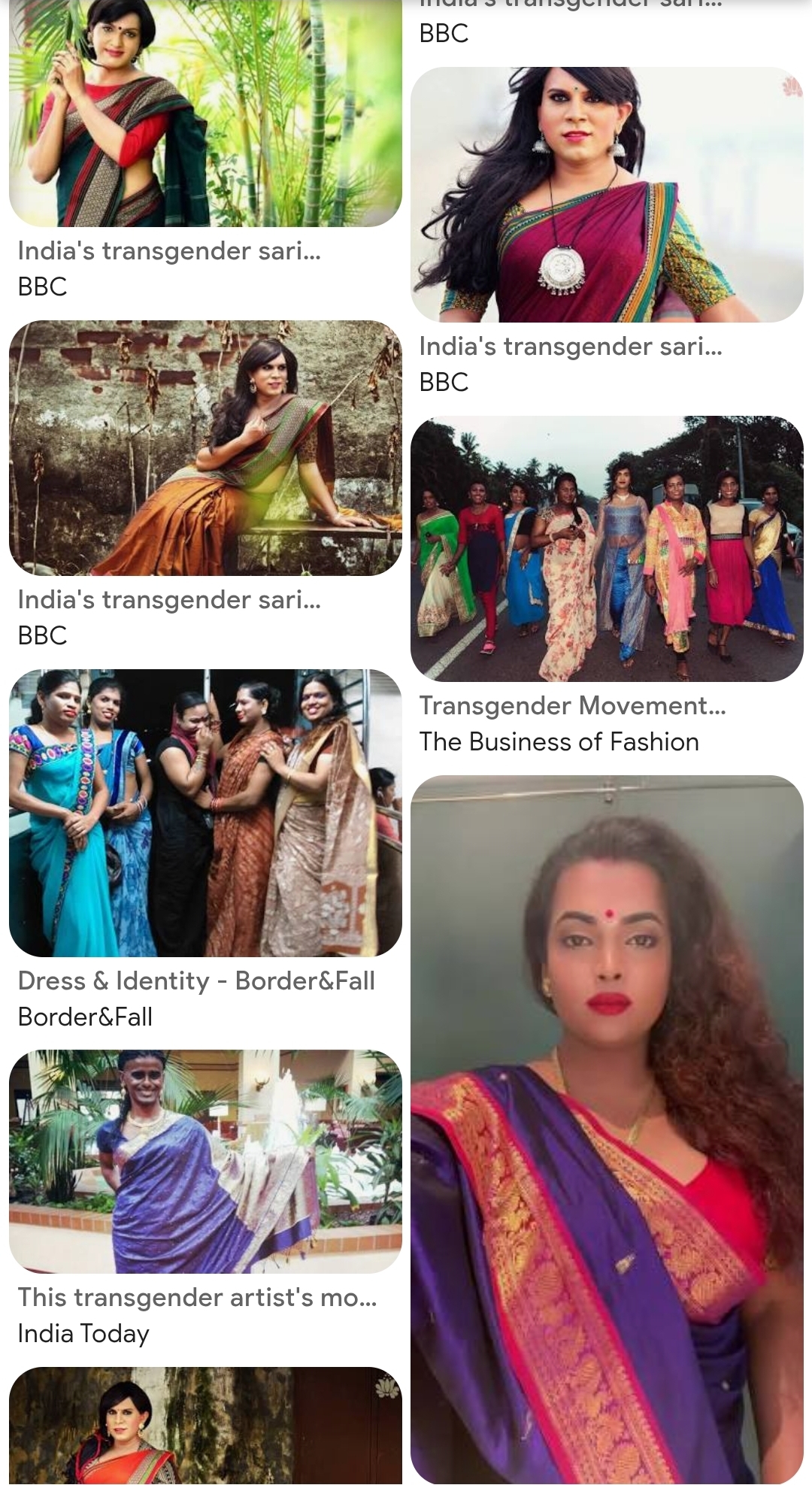Image resolution: width=812 pixels, height=1485 pixels.
Task: Open the large portrait in purple sari
Action: pyautogui.click(x=607, y=1129)
